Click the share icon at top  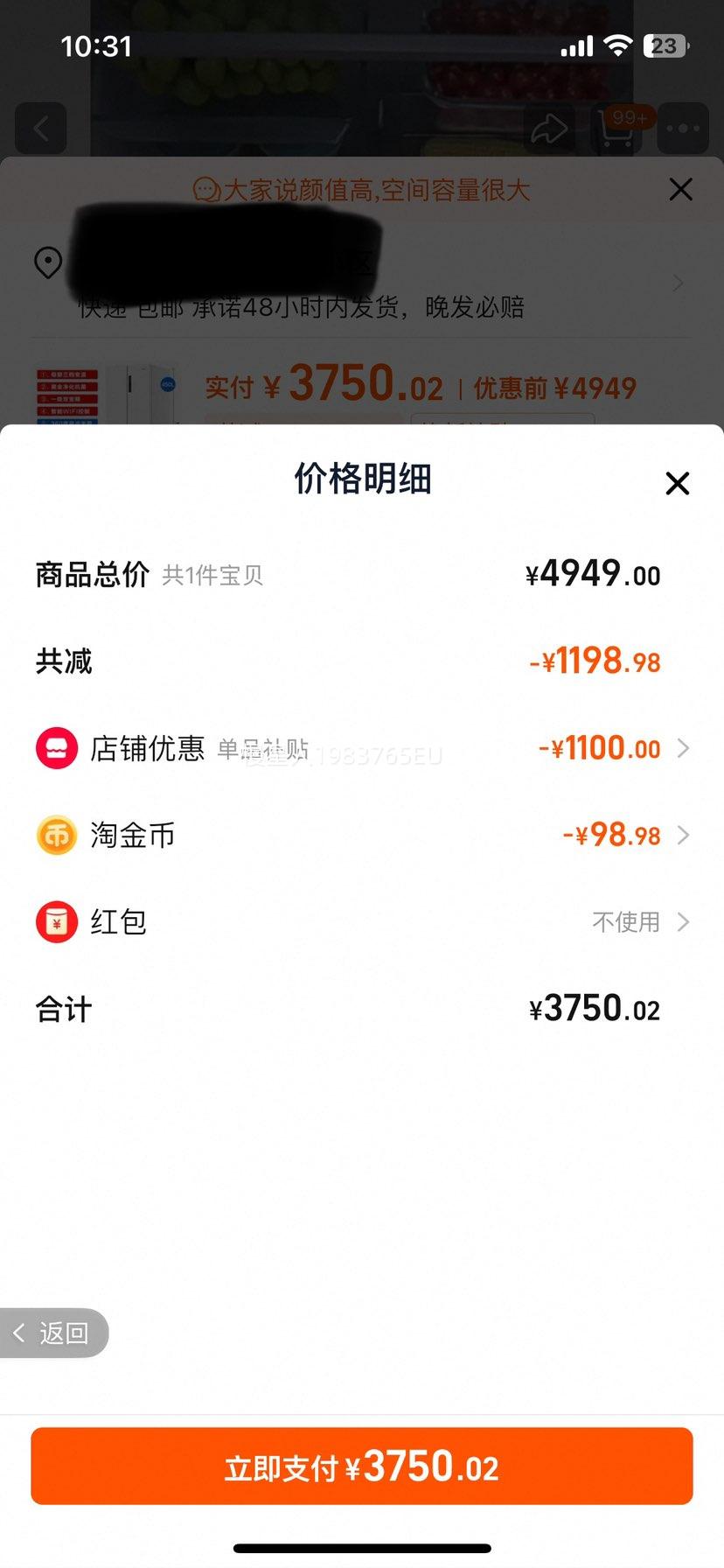tap(550, 128)
